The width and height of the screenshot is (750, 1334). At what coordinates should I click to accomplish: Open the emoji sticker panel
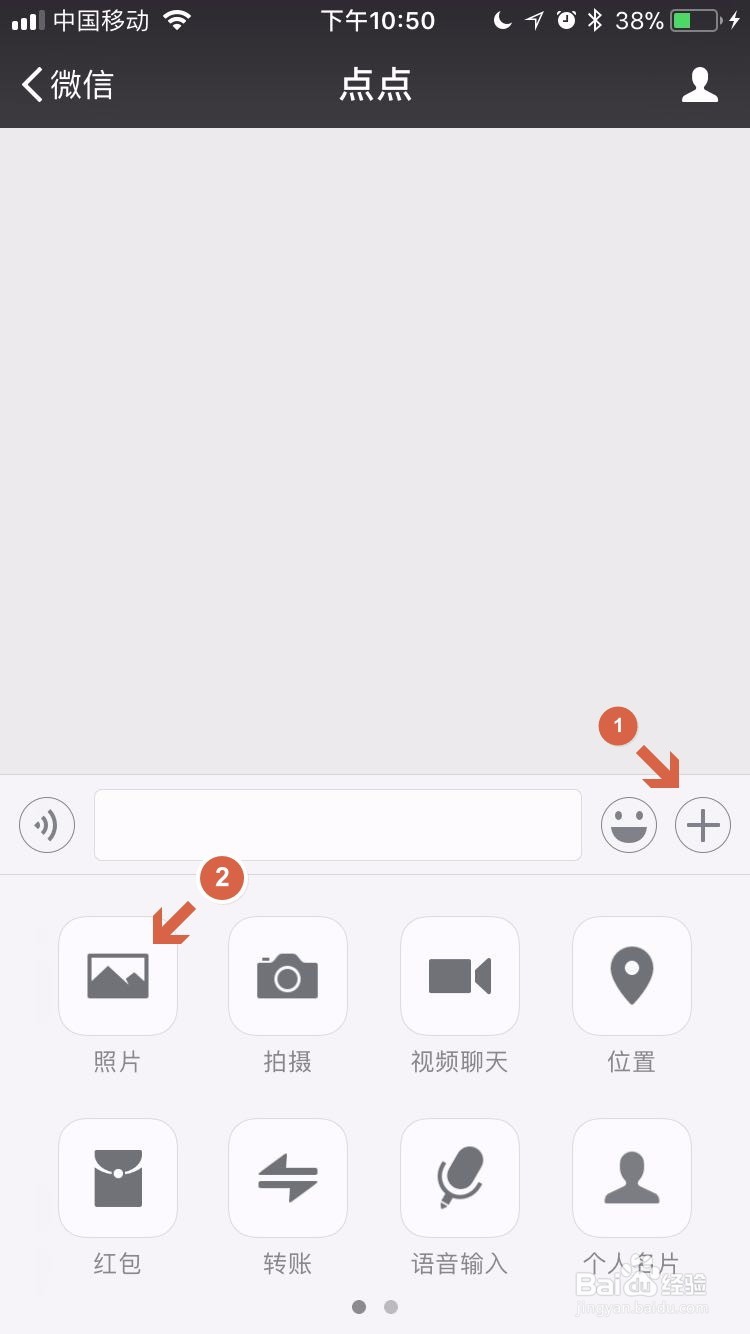(x=629, y=824)
